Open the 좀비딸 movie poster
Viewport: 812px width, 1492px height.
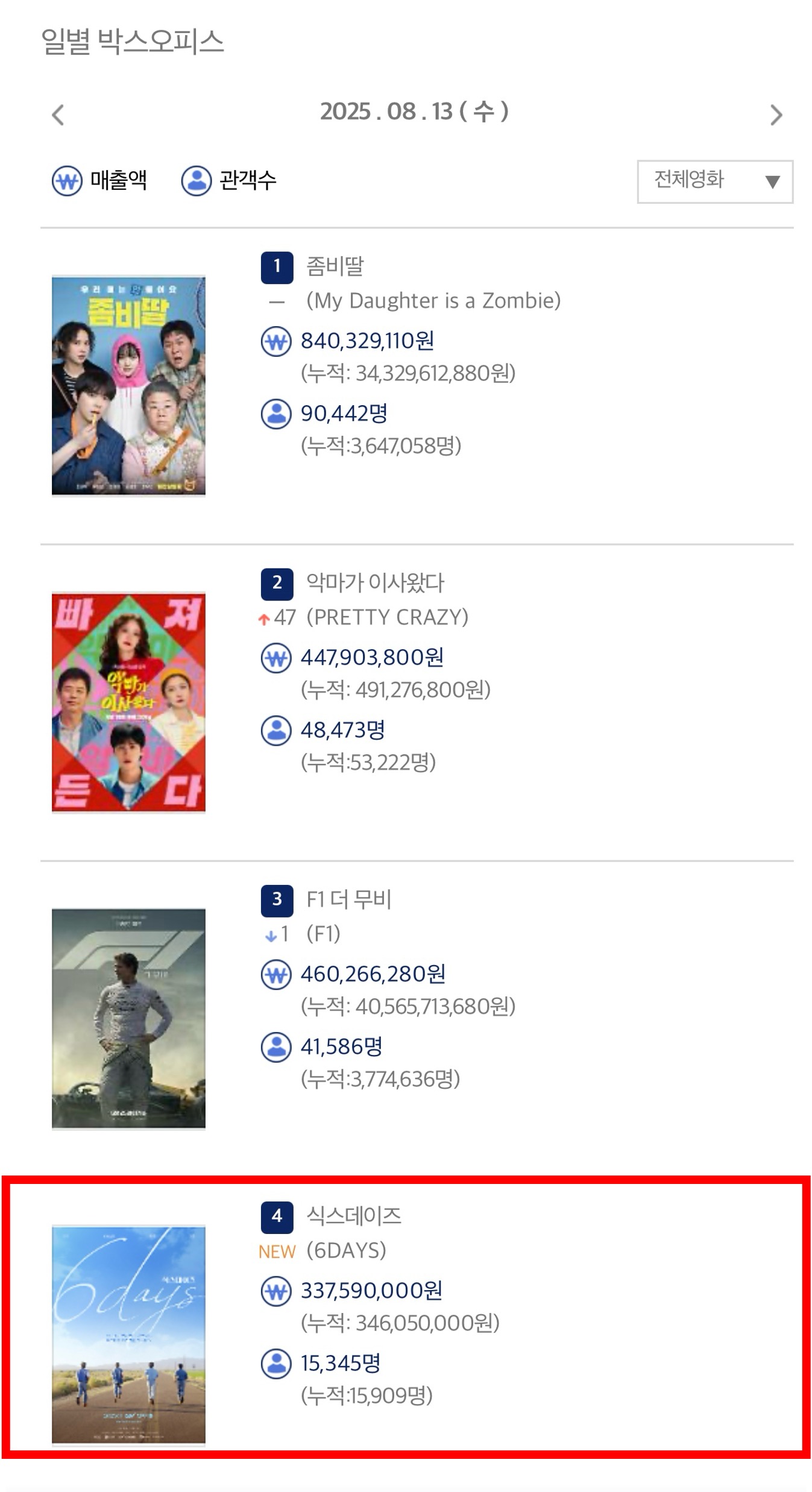point(128,385)
